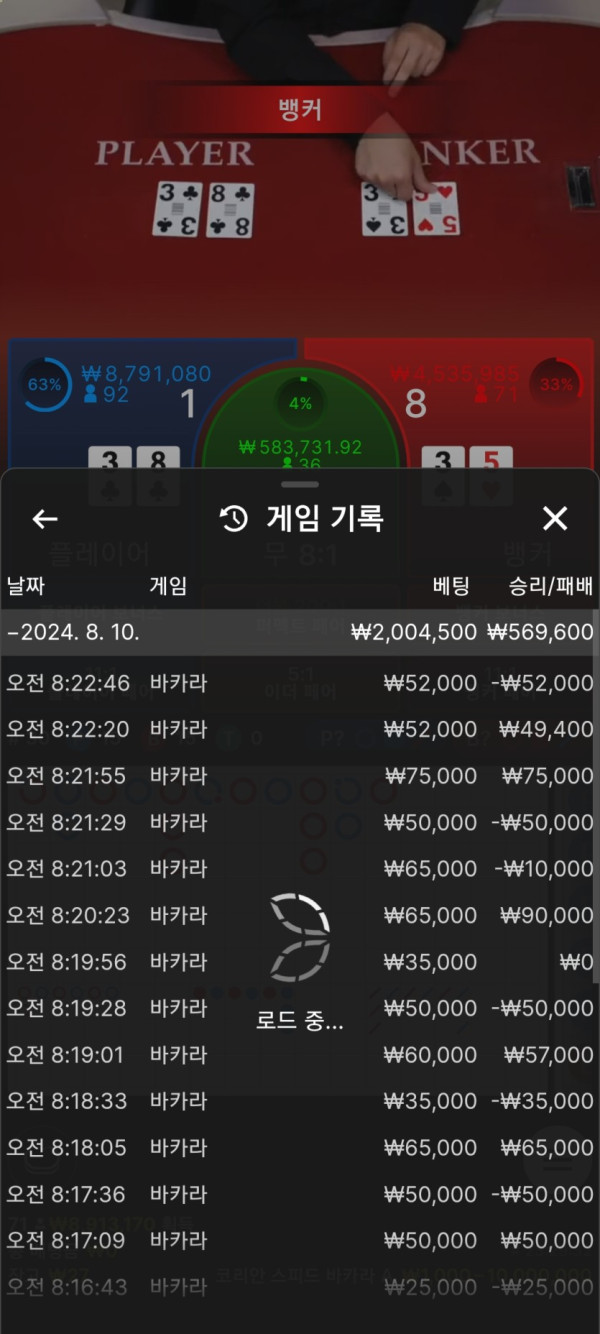View details of 8:21:03 round
Image resolution: width=600 pixels, height=1334 pixels.
tap(298, 869)
